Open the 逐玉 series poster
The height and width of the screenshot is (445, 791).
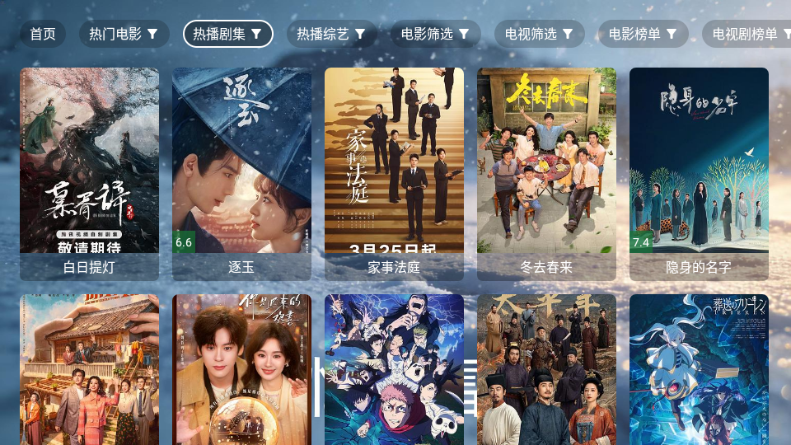pos(242,170)
